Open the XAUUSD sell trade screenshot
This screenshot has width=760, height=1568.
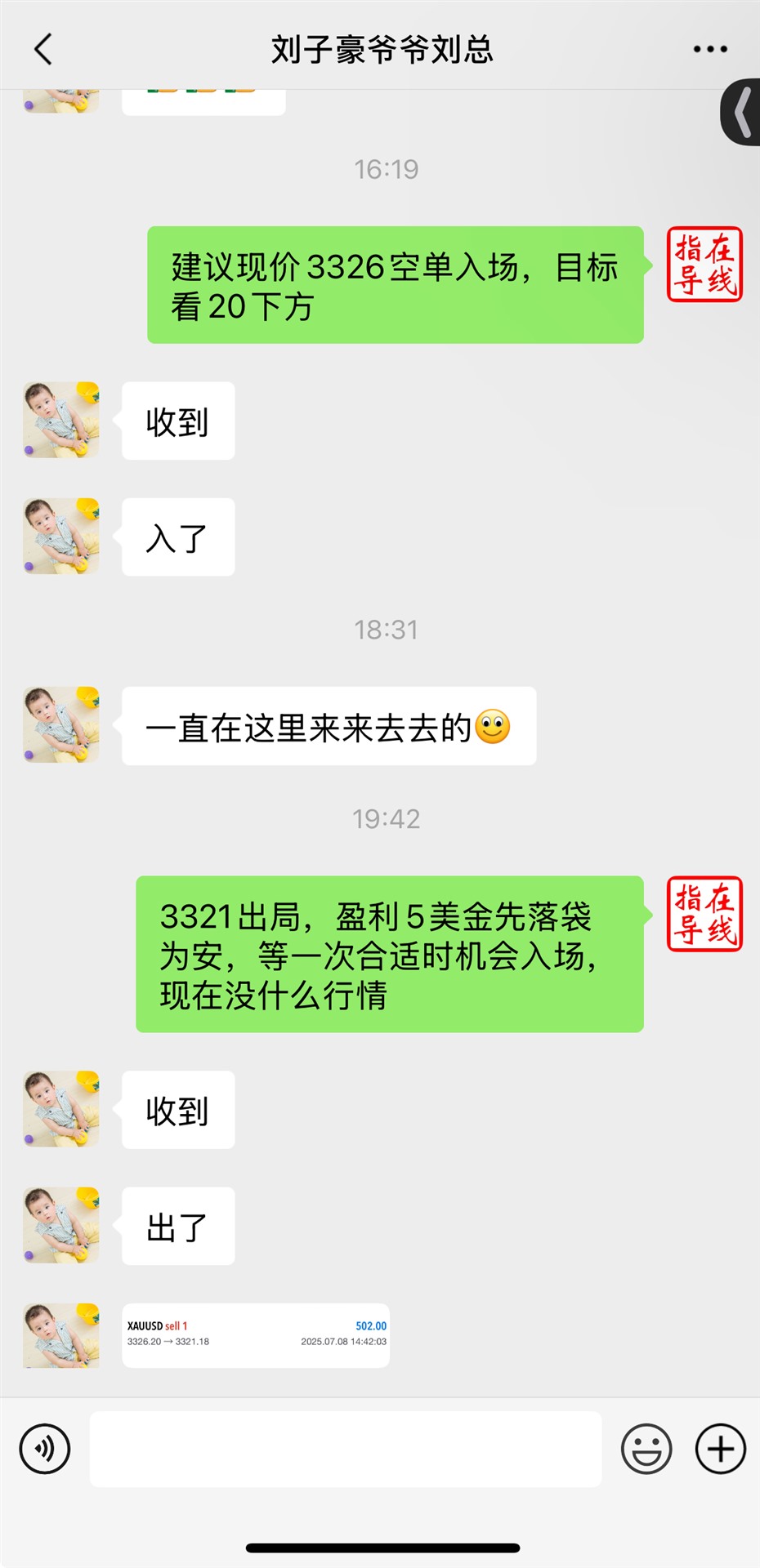256,1334
